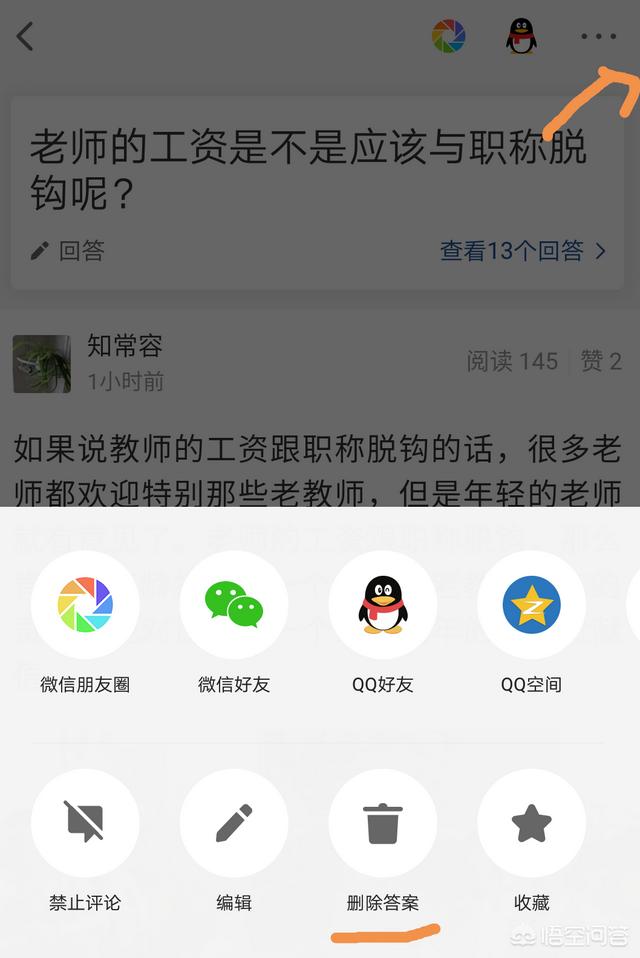Share to QQ好友
The width and height of the screenshot is (640, 958).
pos(383,605)
